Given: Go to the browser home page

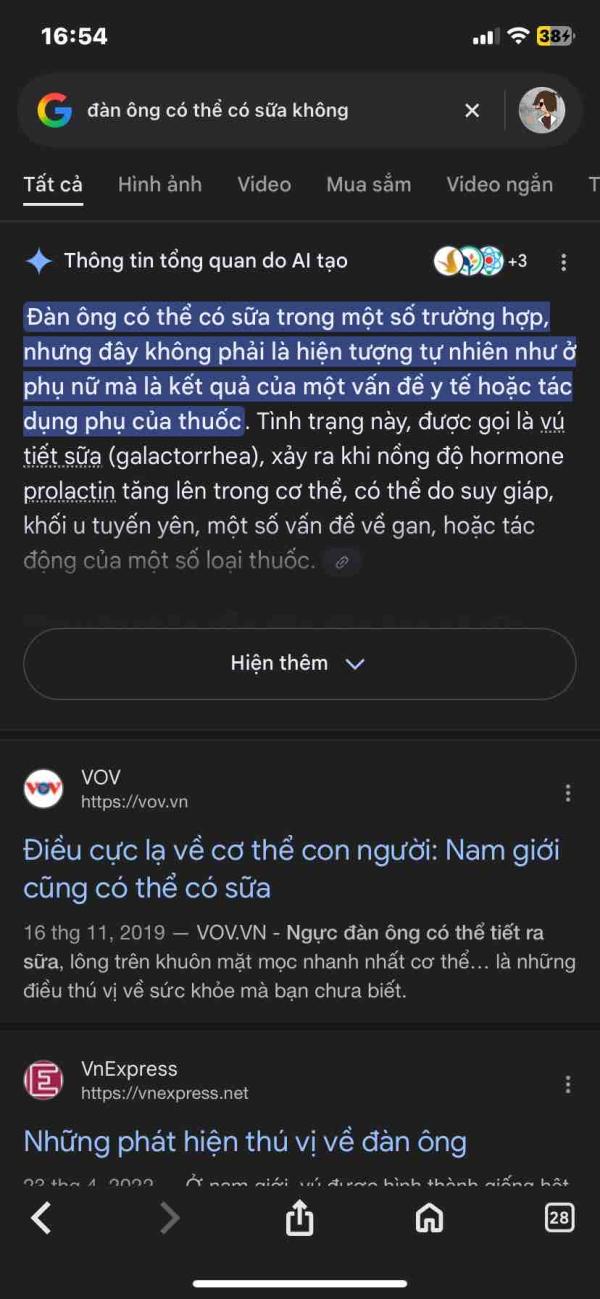Looking at the screenshot, I should (x=429, y=1217).
